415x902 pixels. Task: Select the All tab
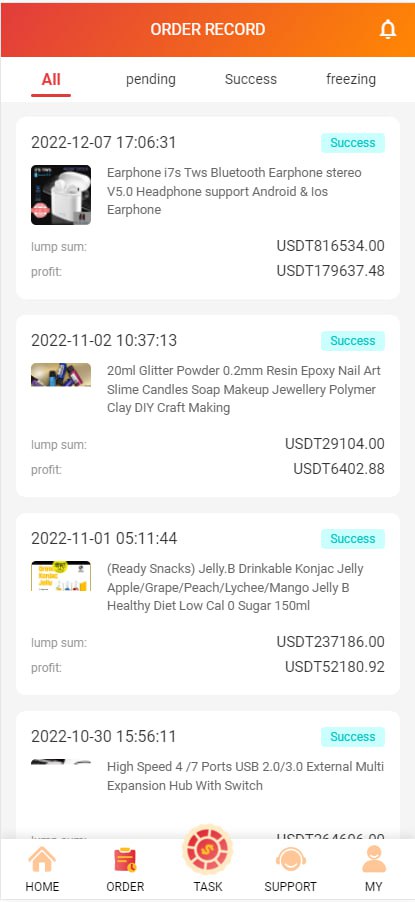coord(51,79)
